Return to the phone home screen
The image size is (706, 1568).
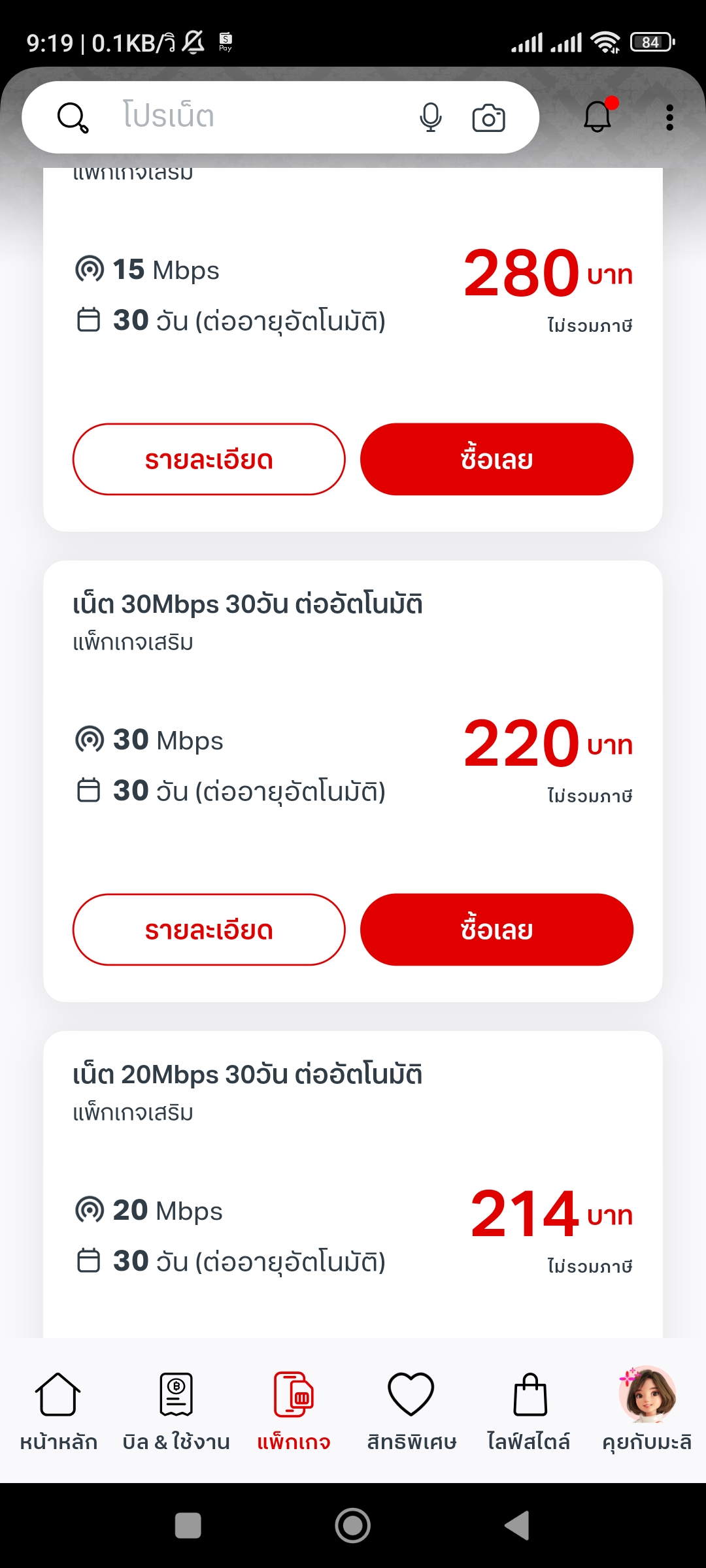(353, 1526)
